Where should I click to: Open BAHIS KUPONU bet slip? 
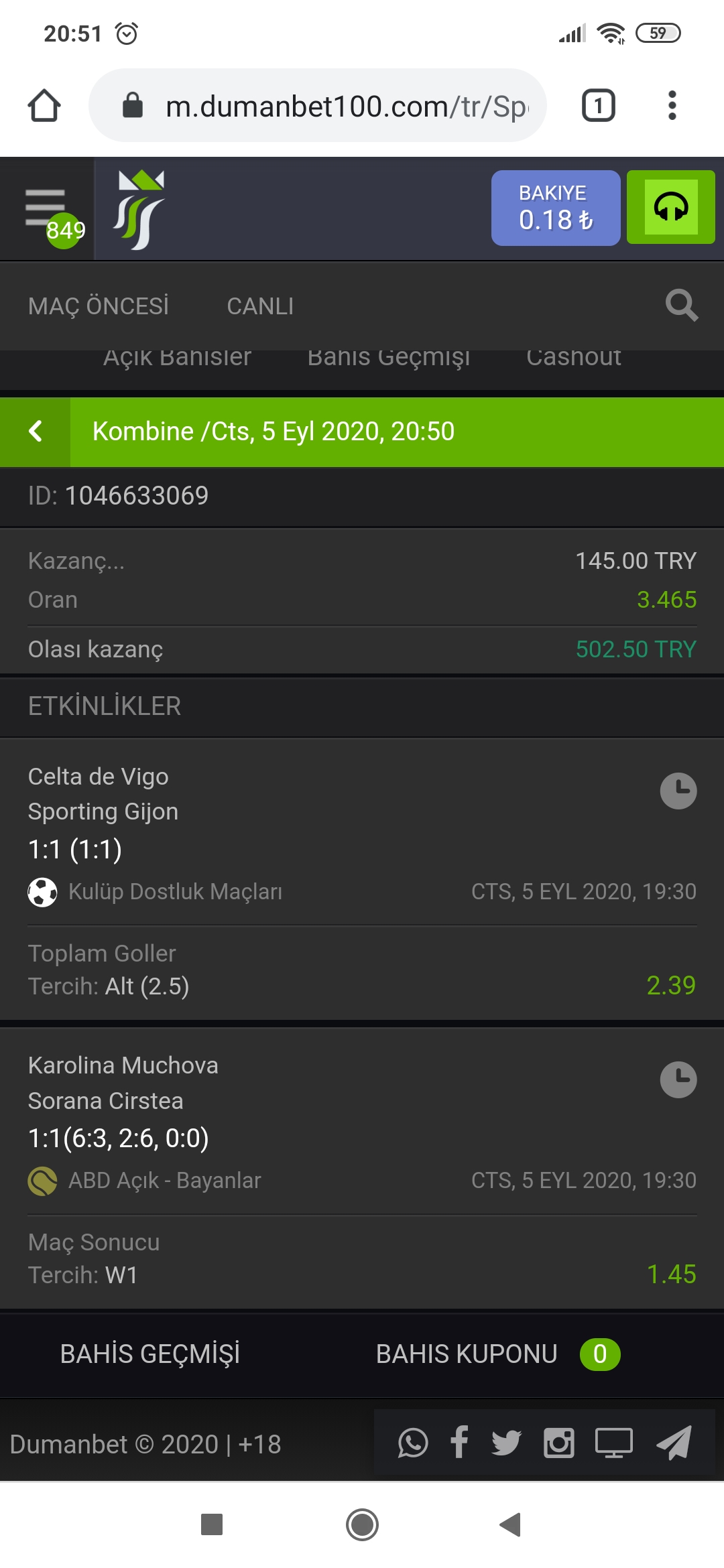pos(497,1354)
